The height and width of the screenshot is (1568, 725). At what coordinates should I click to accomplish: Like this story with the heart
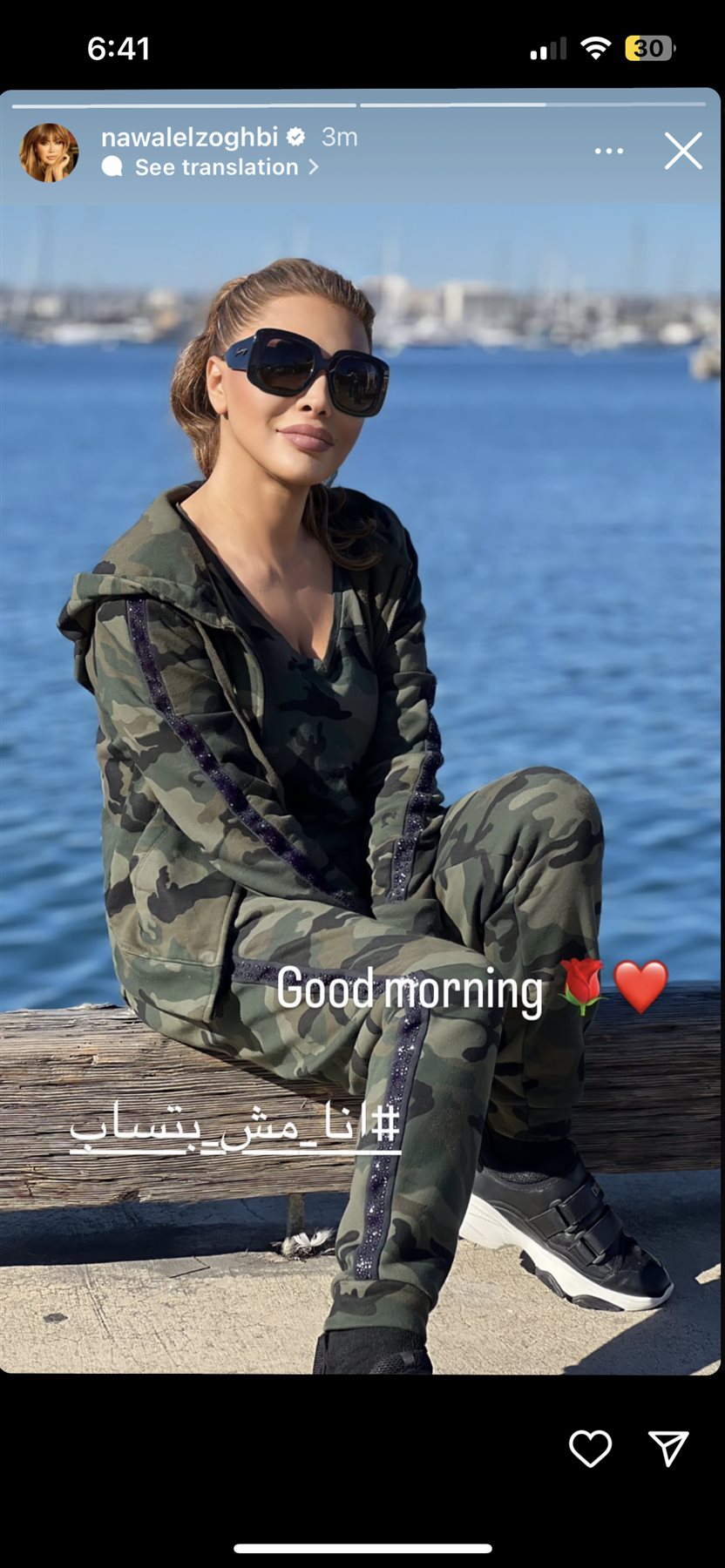pos(590,1448)
